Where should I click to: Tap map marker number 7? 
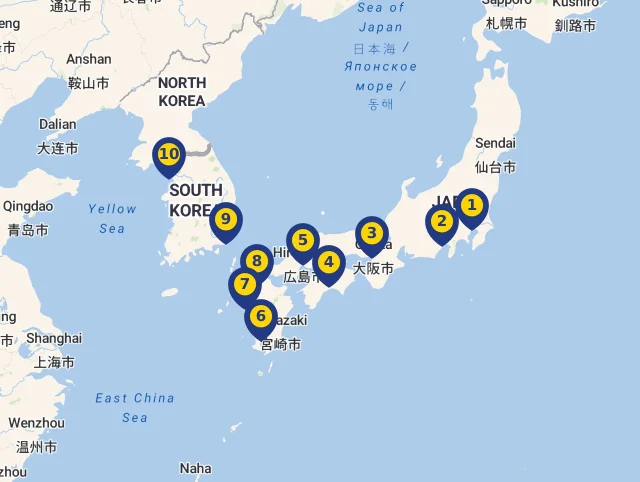[245, 284]
